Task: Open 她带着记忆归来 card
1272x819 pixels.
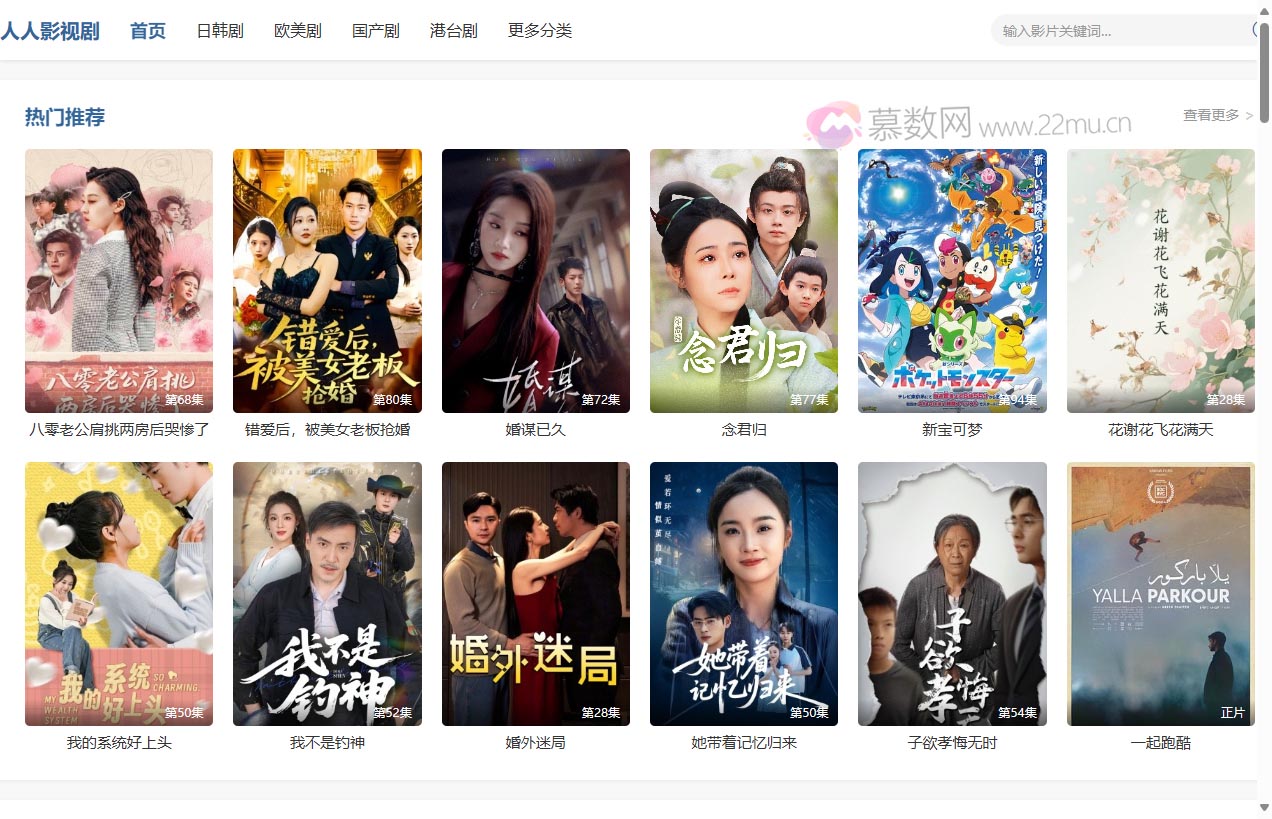Action: coord(744,593)
